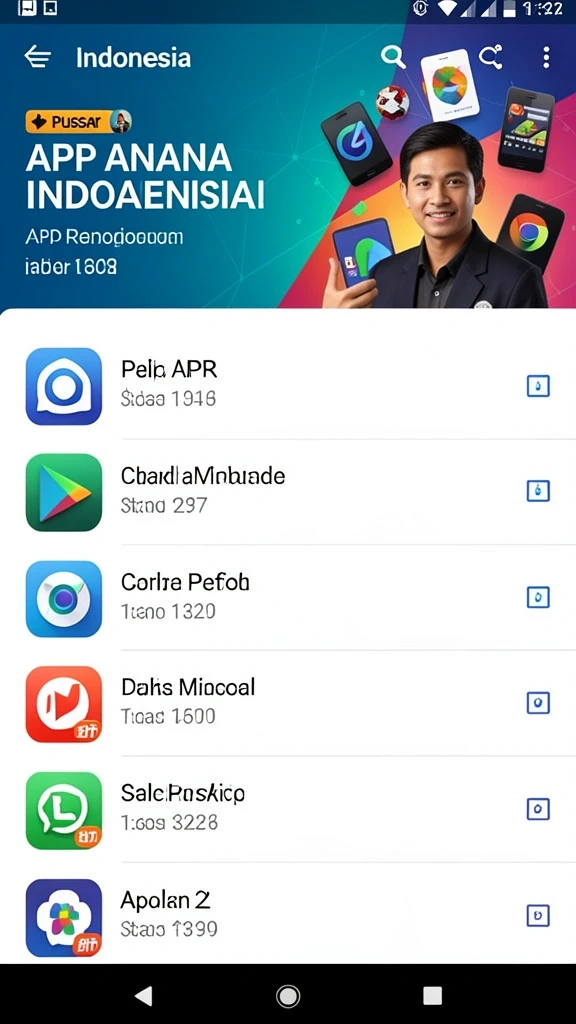The image size is (576, 1024).
Task: Tap the square button beside ChardlaMnbuade
Action: click(x=538, y=491)
